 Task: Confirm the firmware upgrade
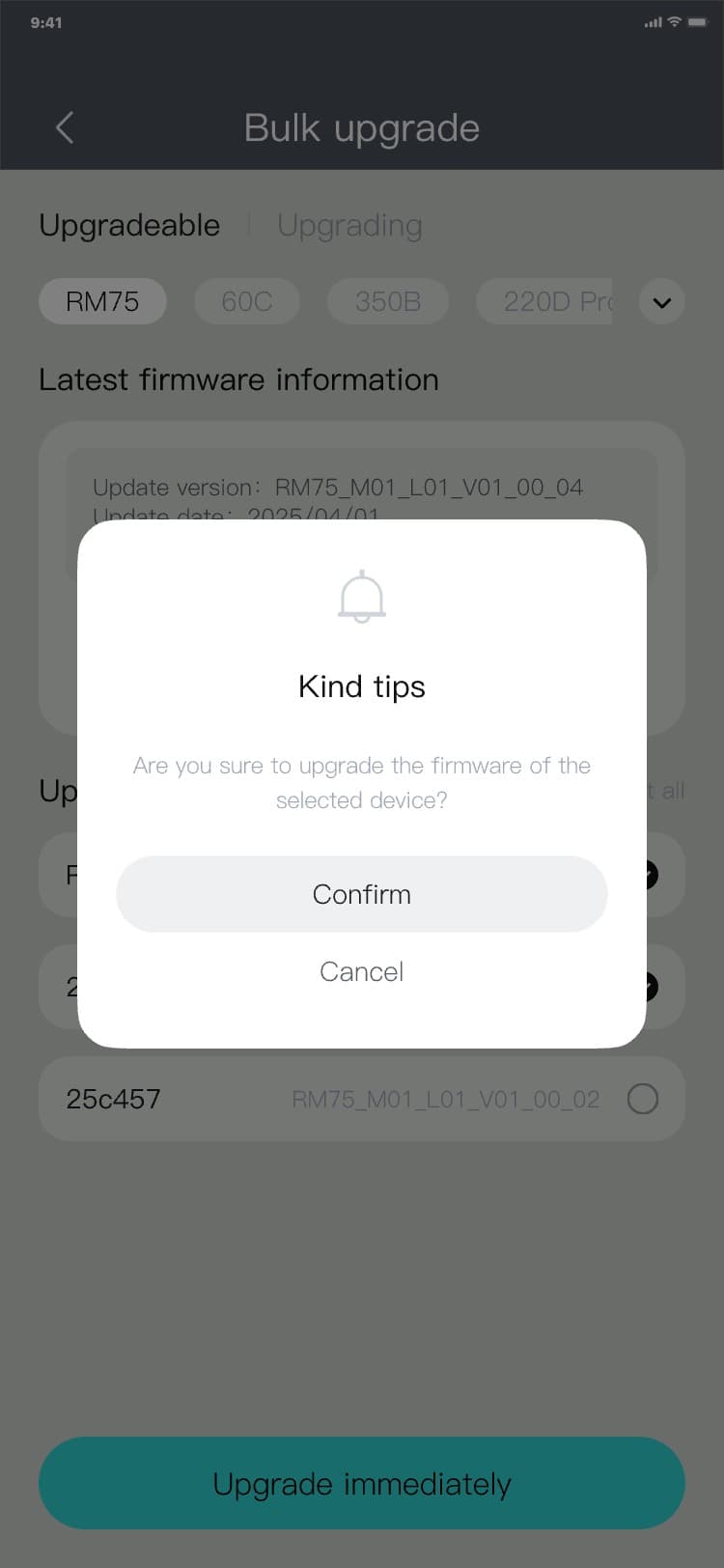coord(361,894)
